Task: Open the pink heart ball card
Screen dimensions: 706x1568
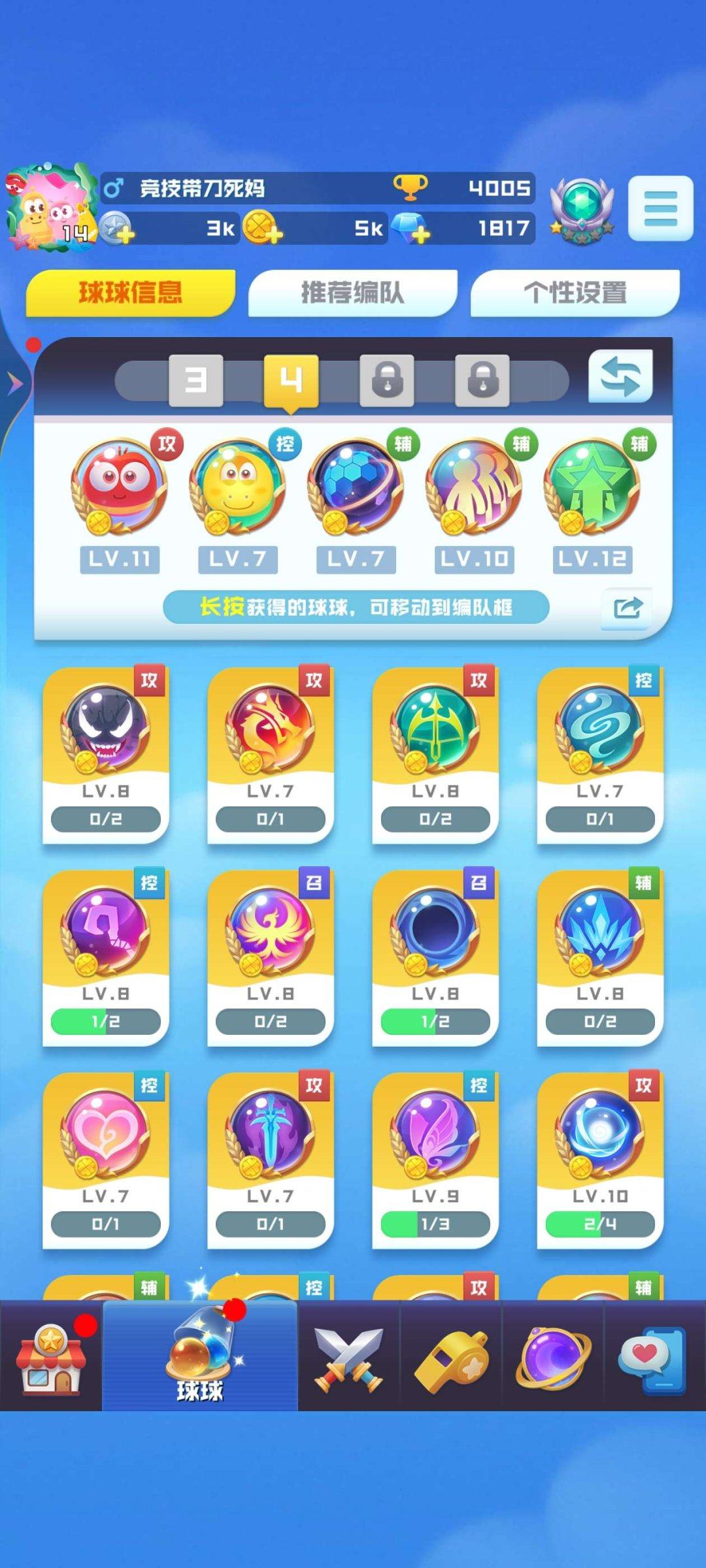Action: click(x=106, y=1160)
